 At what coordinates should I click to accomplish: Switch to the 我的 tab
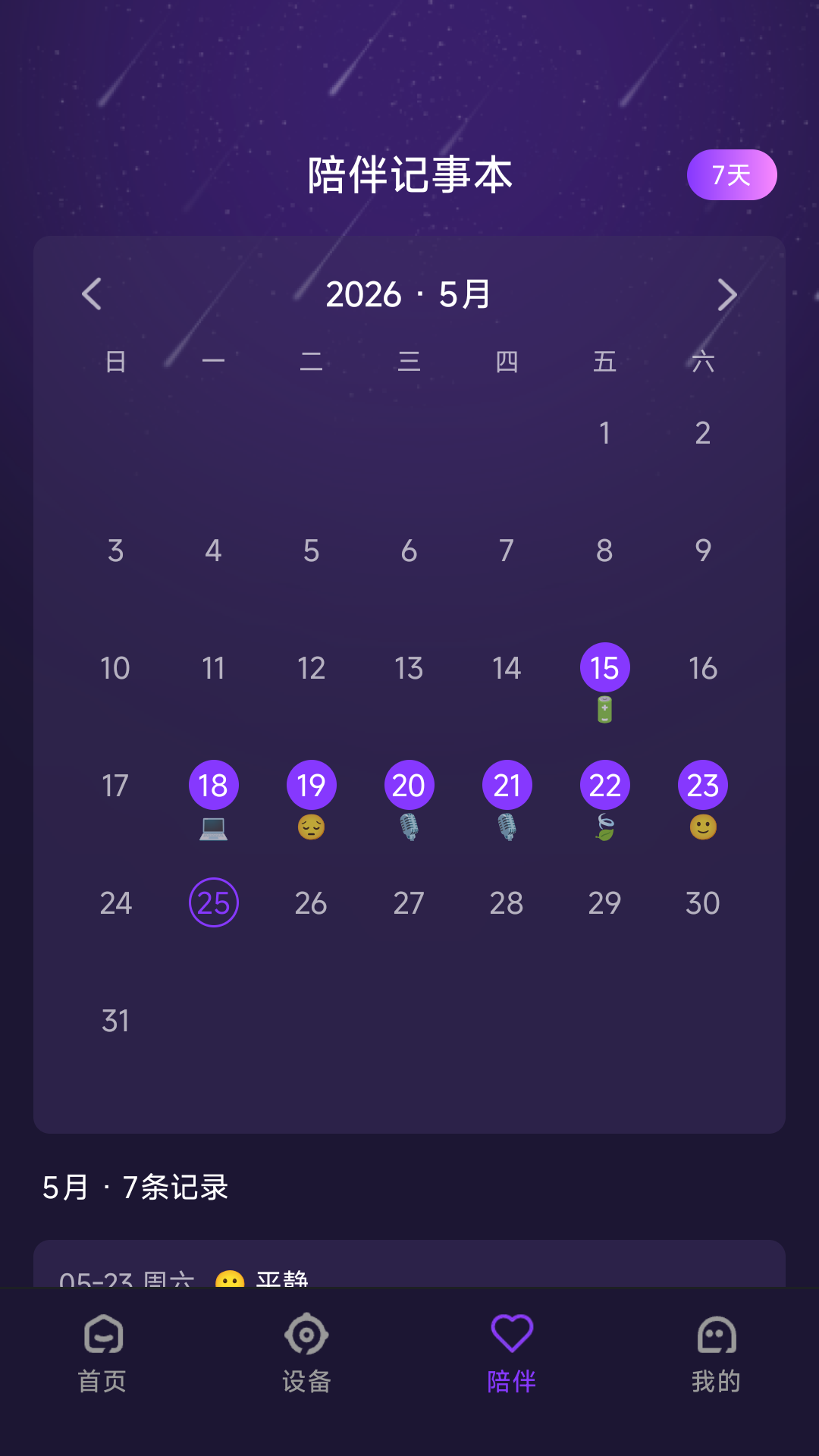(716, 1354)
